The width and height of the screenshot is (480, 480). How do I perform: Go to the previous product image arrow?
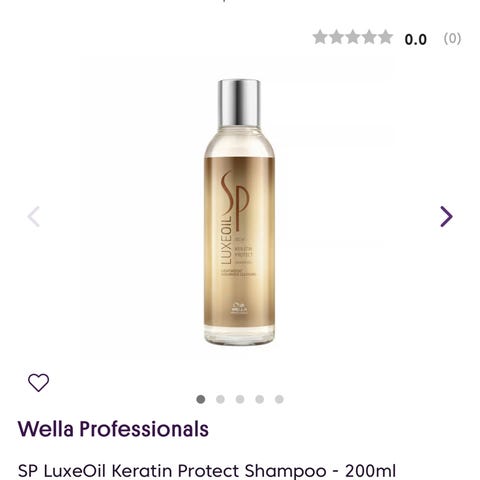click(x=34, y=216)
